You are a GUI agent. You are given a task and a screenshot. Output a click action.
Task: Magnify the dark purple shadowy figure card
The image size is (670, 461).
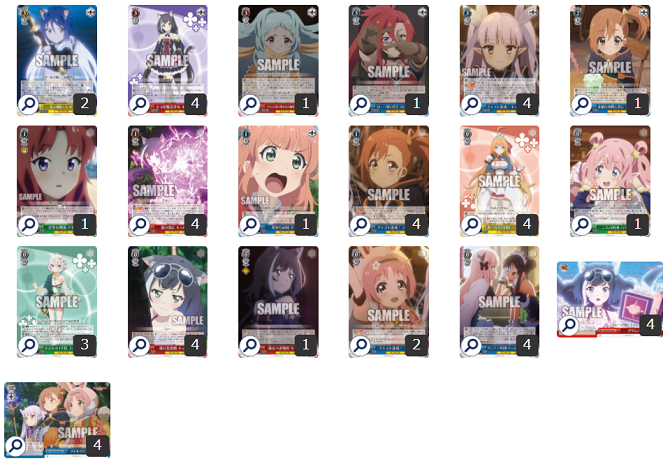click(x=249, y=345)
